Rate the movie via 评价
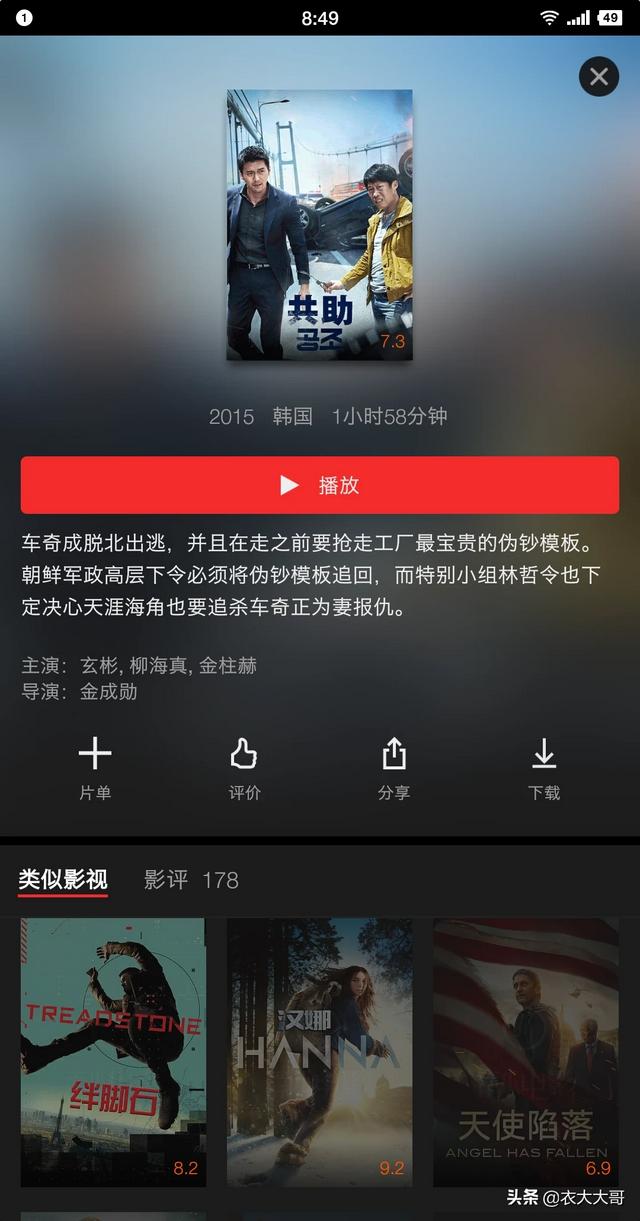 click(x=244, y=767)
